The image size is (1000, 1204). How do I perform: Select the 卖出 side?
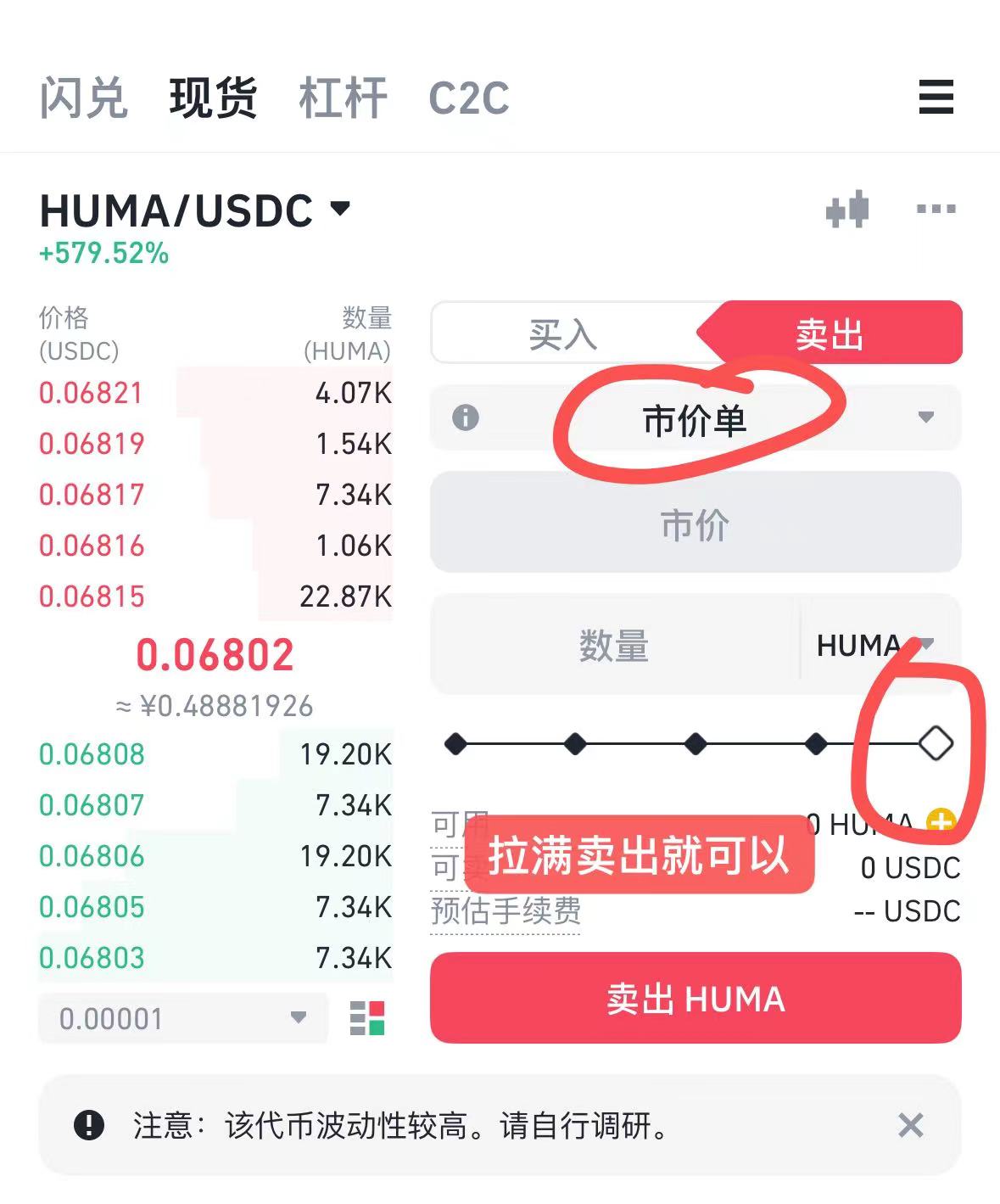pyautogui.click(x=829, y=333)
